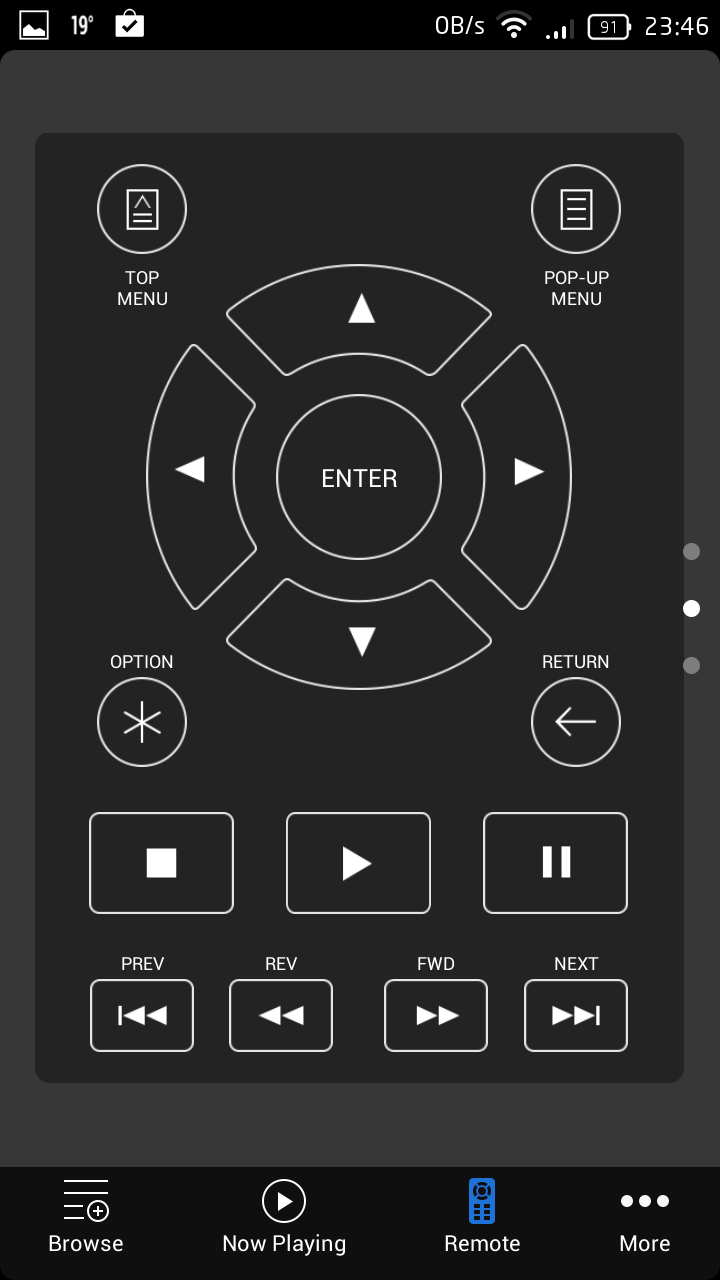The image size is (720, 1280).
Task: Start playback with the play button
Action: (x=358, y=863)
